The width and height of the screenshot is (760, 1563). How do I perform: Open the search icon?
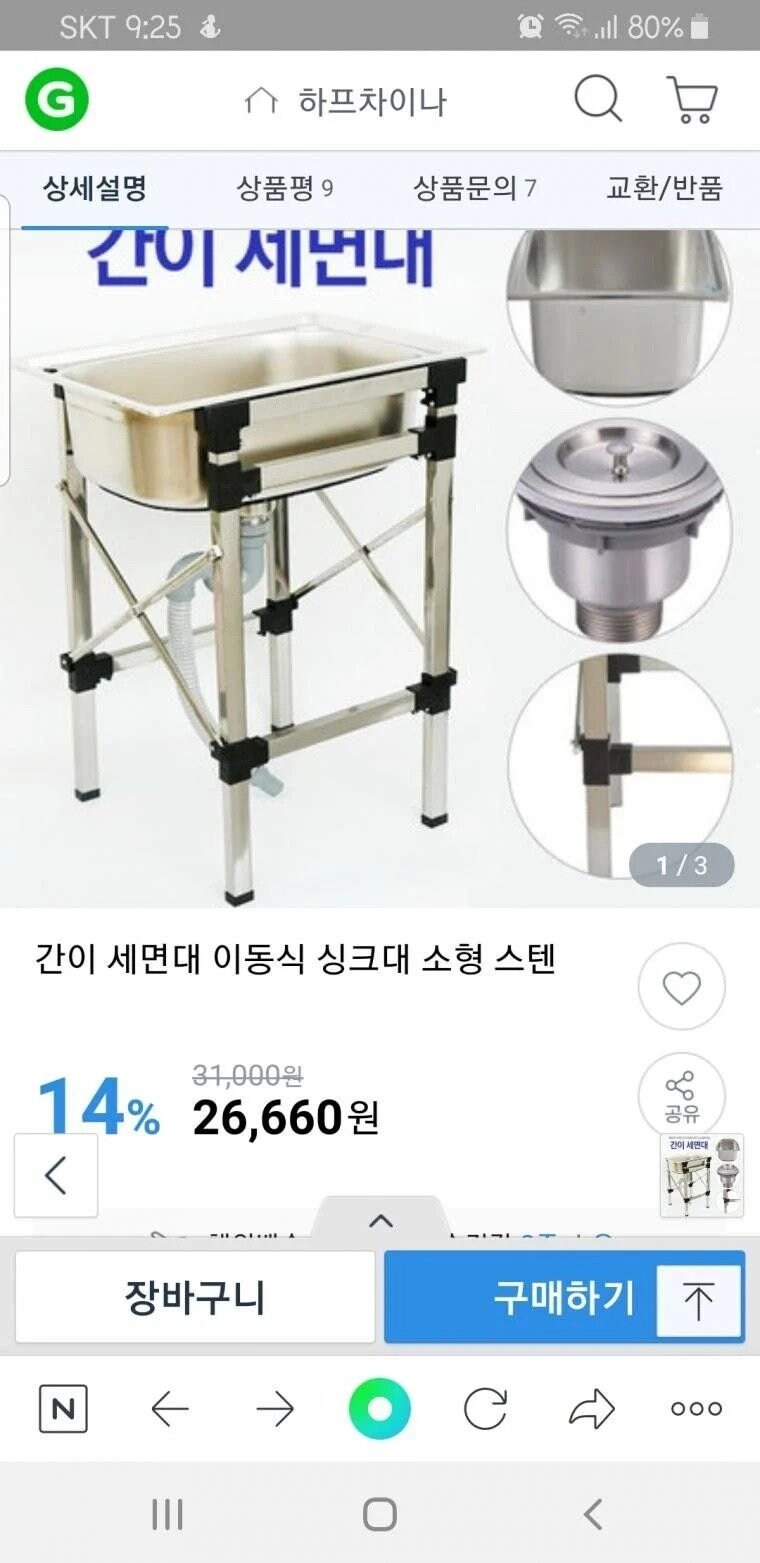[598, 99]
